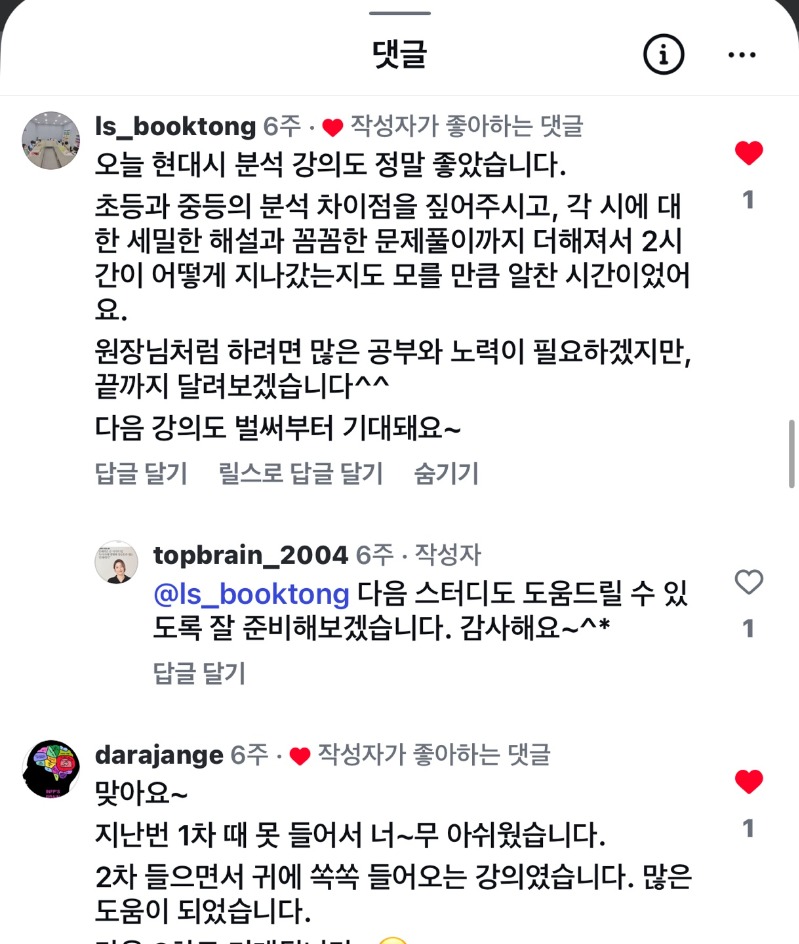Image resolution: width=799 pixels, height=944 pixels.
Task: Reply to topbrain_2004 with 답글 달기
Action: click(199, 673)
